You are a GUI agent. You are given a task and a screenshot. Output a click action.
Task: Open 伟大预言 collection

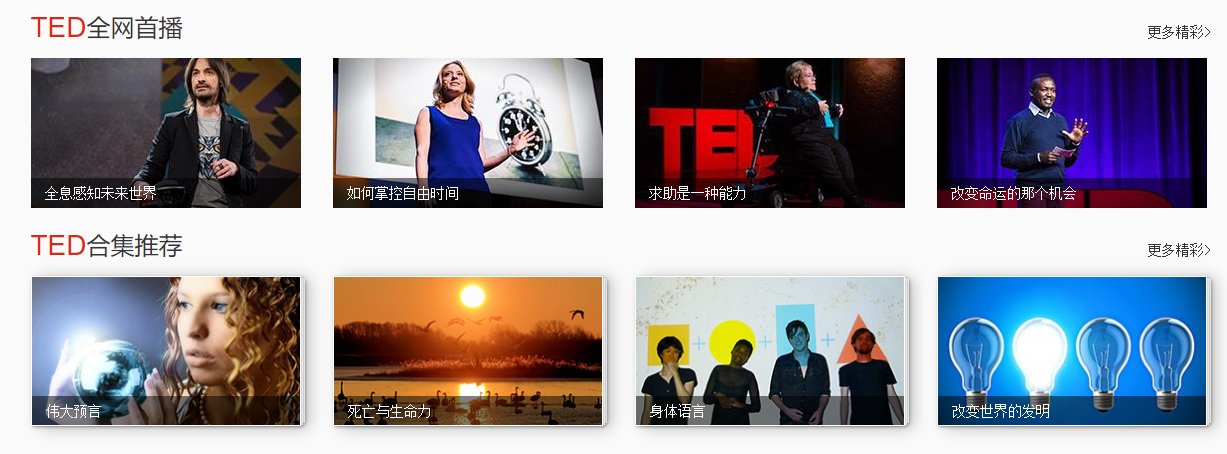click(166, 351)
